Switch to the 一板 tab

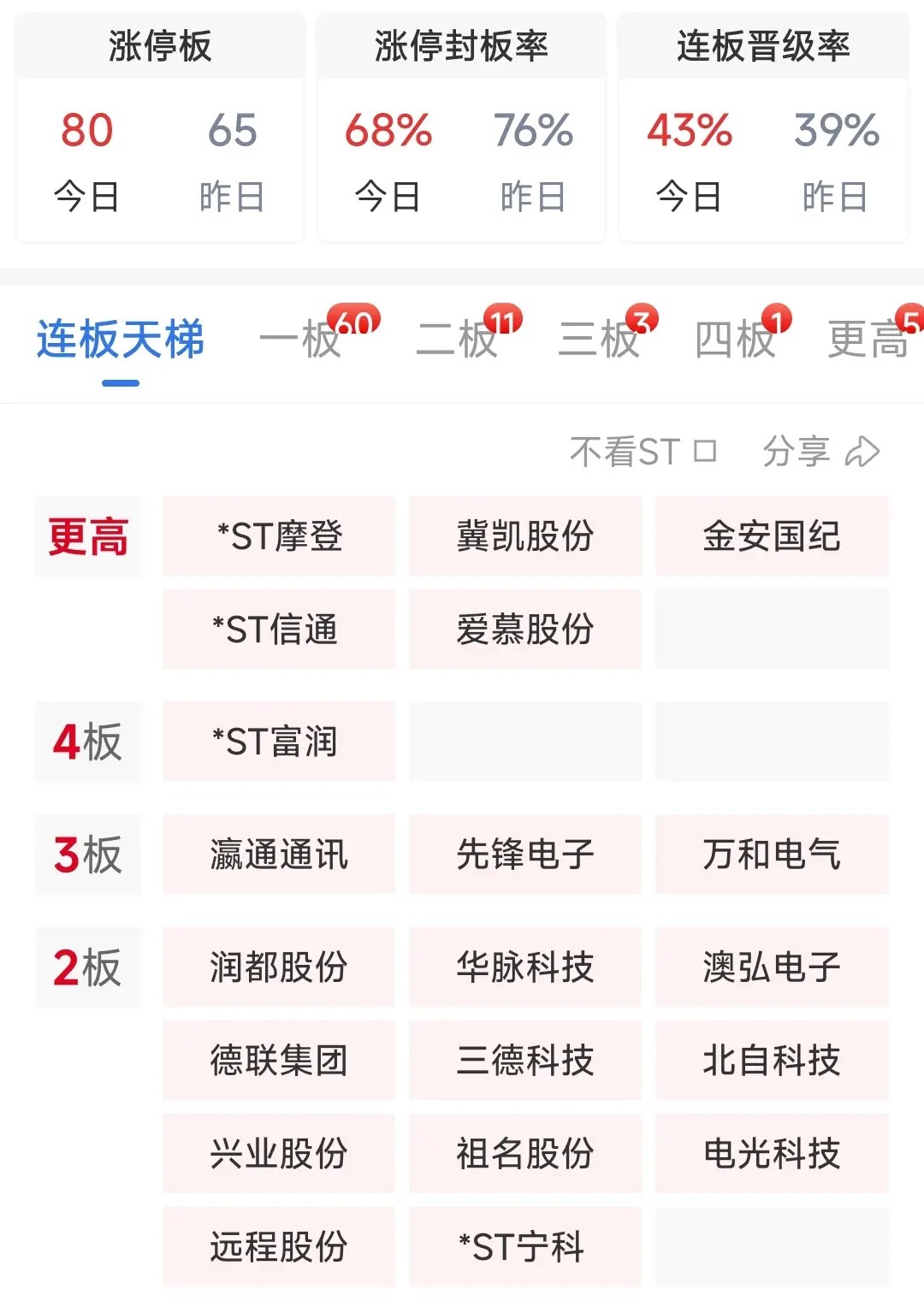click(301, 340)
